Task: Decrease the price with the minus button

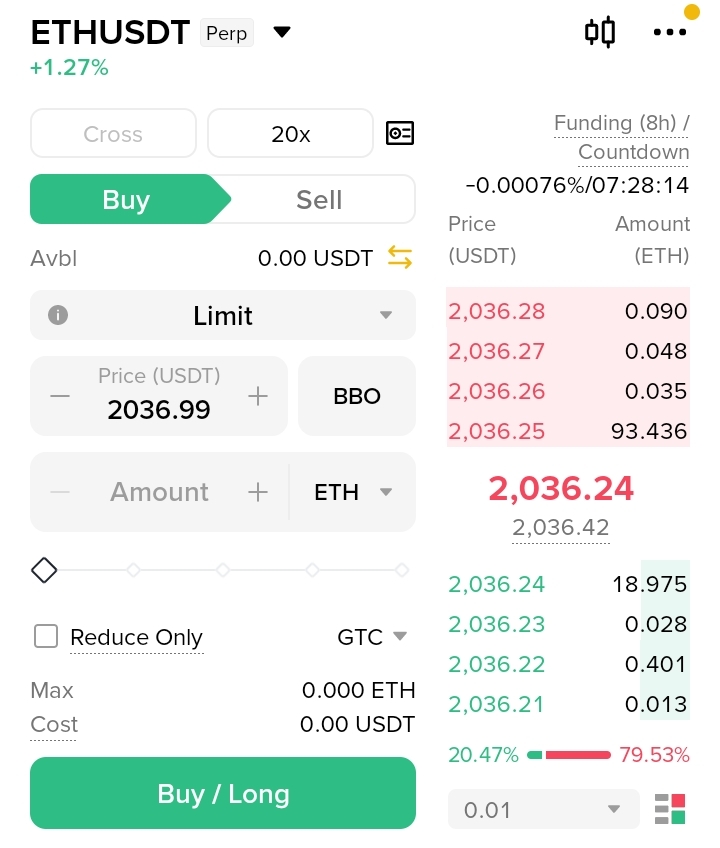Action: [61, 396]
